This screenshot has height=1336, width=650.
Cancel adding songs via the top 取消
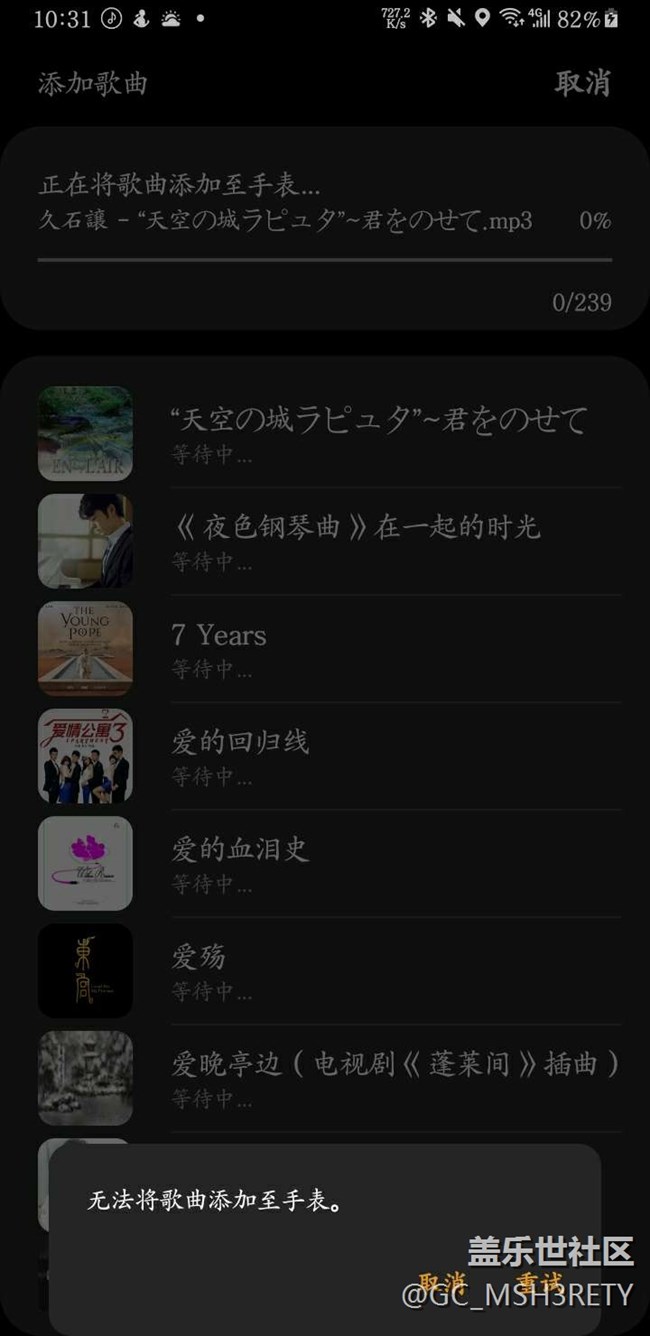[582, 83]
